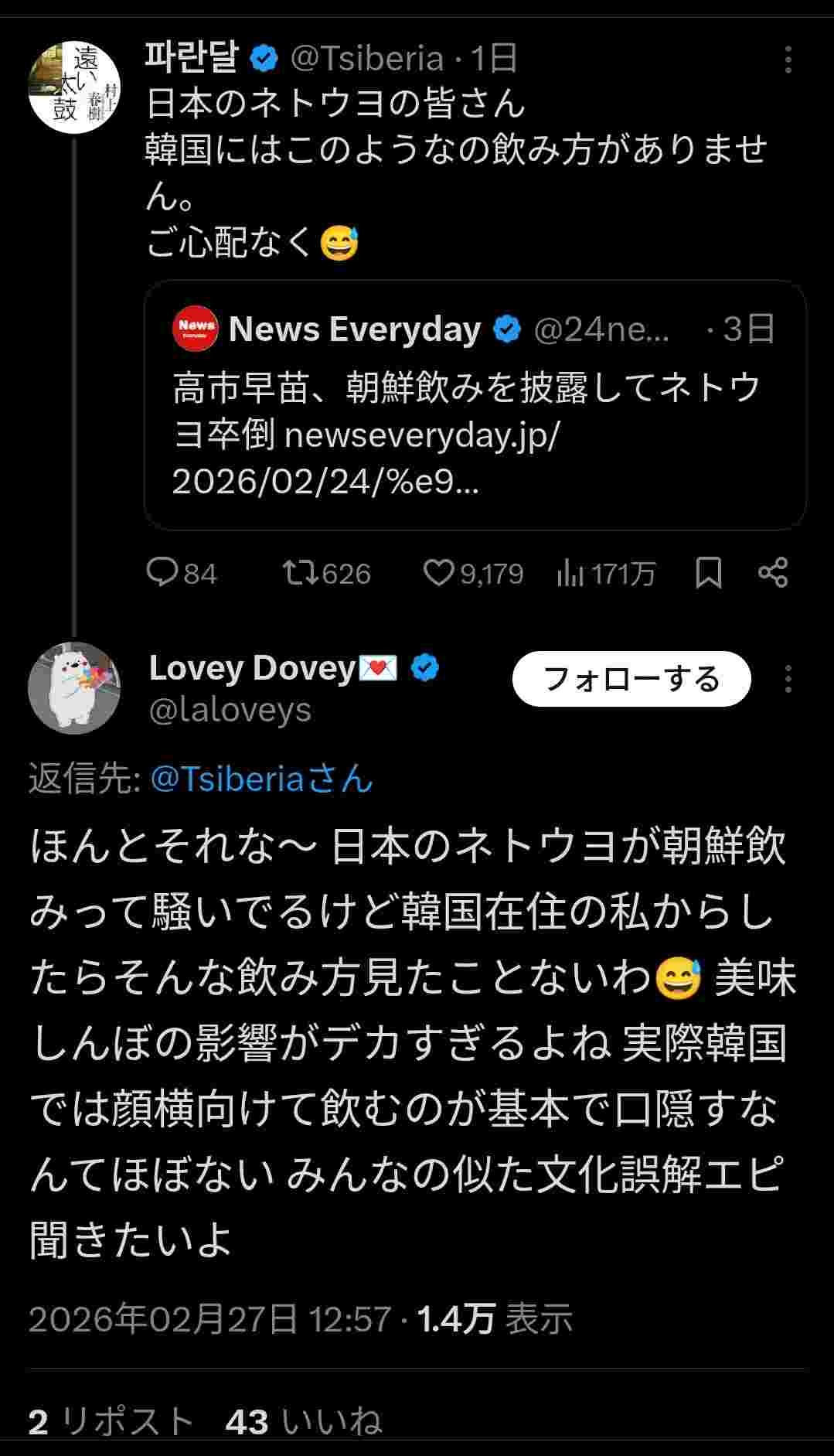Open overflow menu on Lovey Dovey's reply

coord(788,679)
